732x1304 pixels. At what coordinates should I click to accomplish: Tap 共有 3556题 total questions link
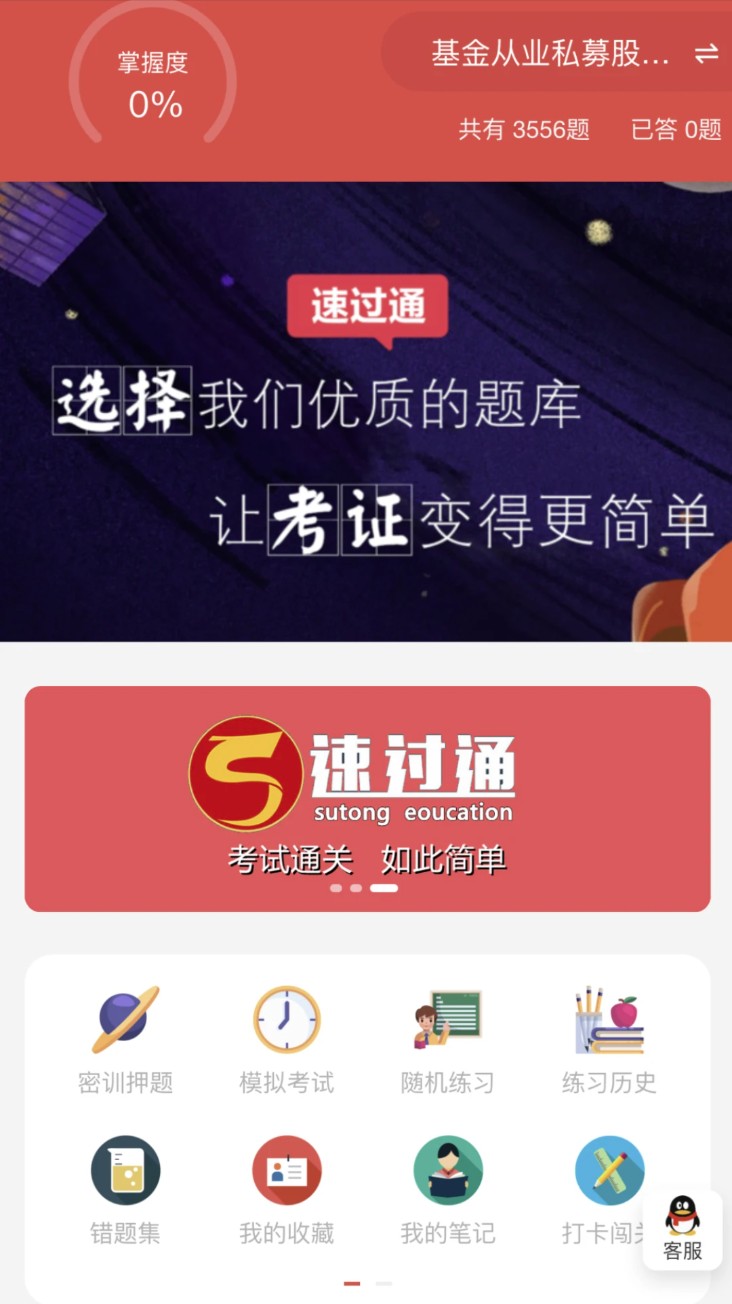tap(526, 130)
